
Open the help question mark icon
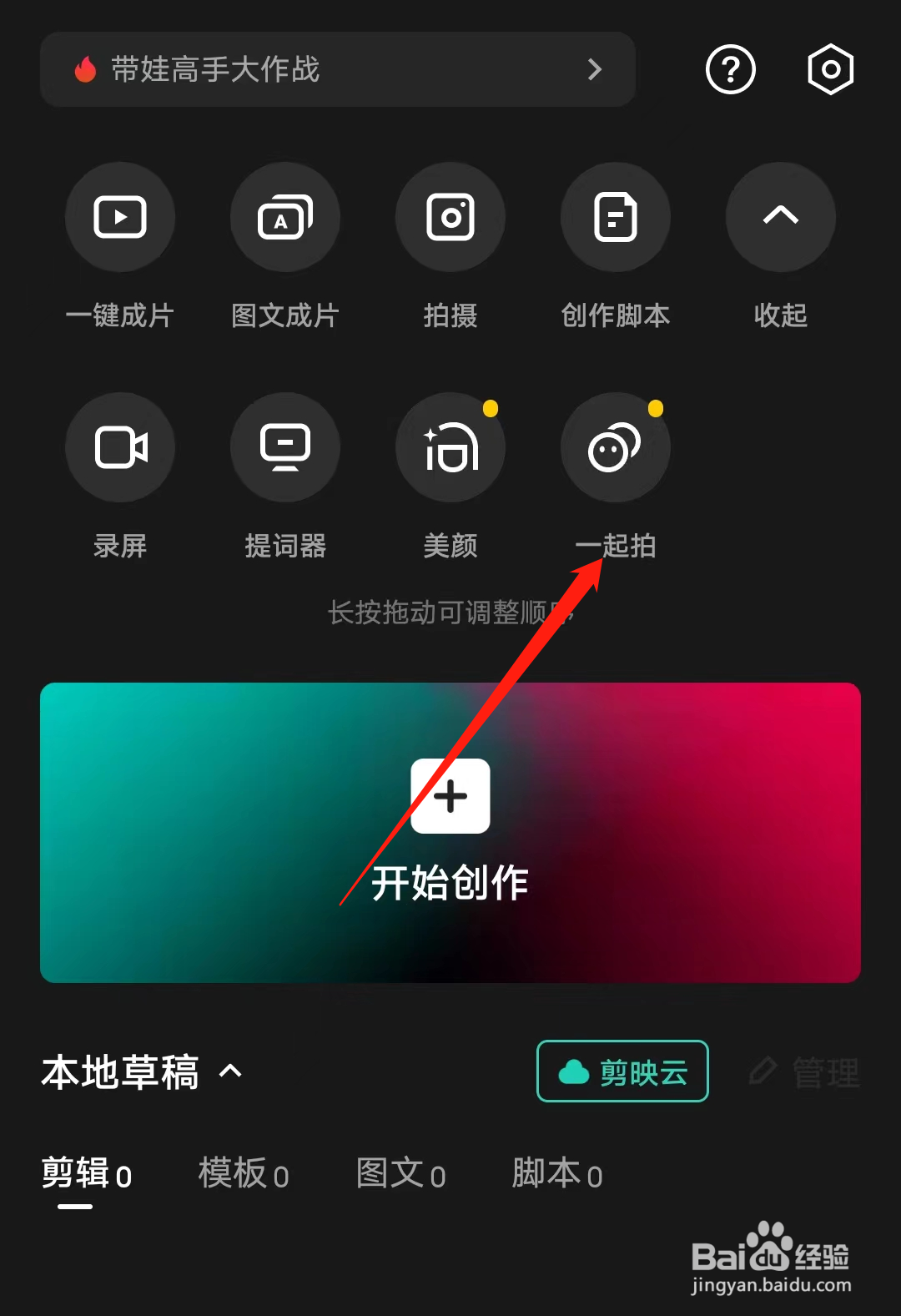(730, 70)
